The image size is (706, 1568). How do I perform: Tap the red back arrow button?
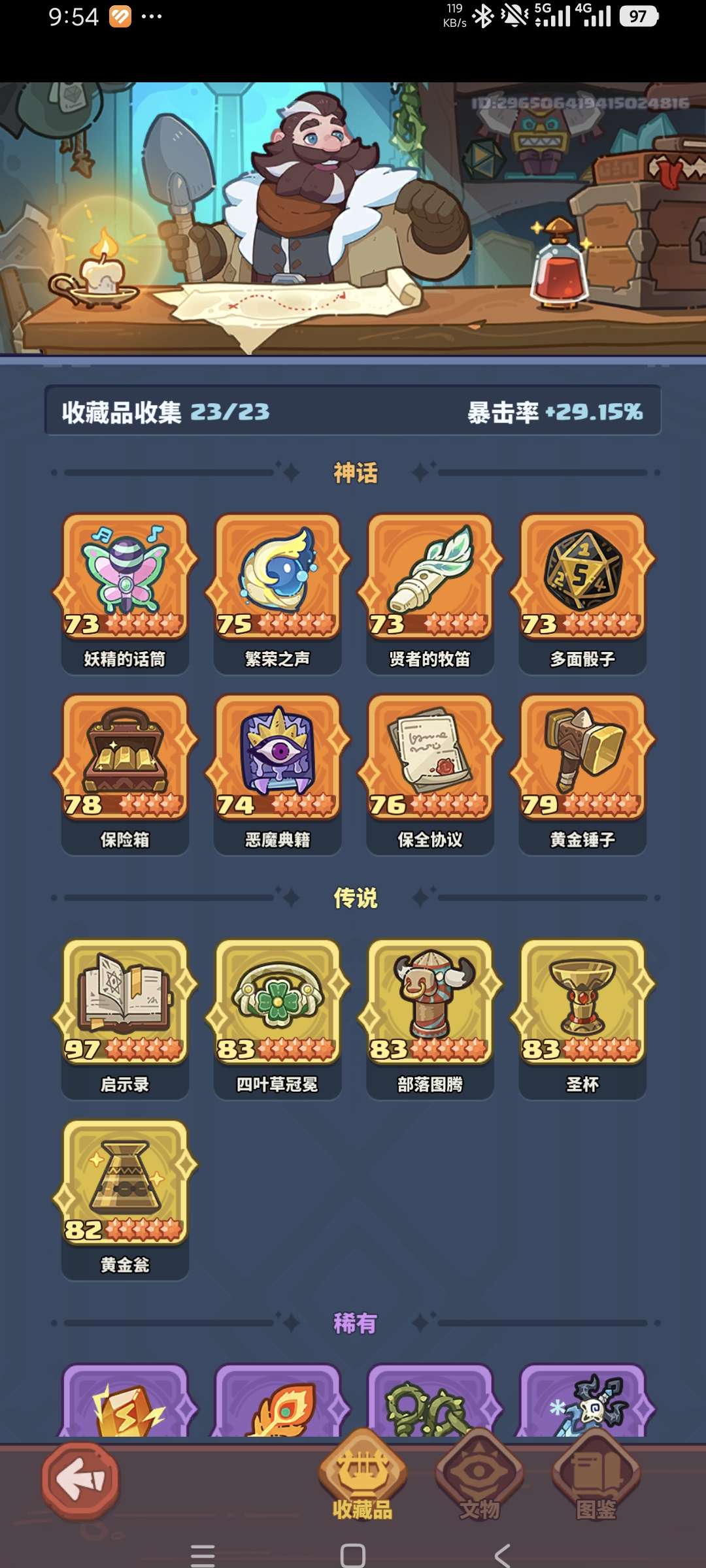(81, 1480)
